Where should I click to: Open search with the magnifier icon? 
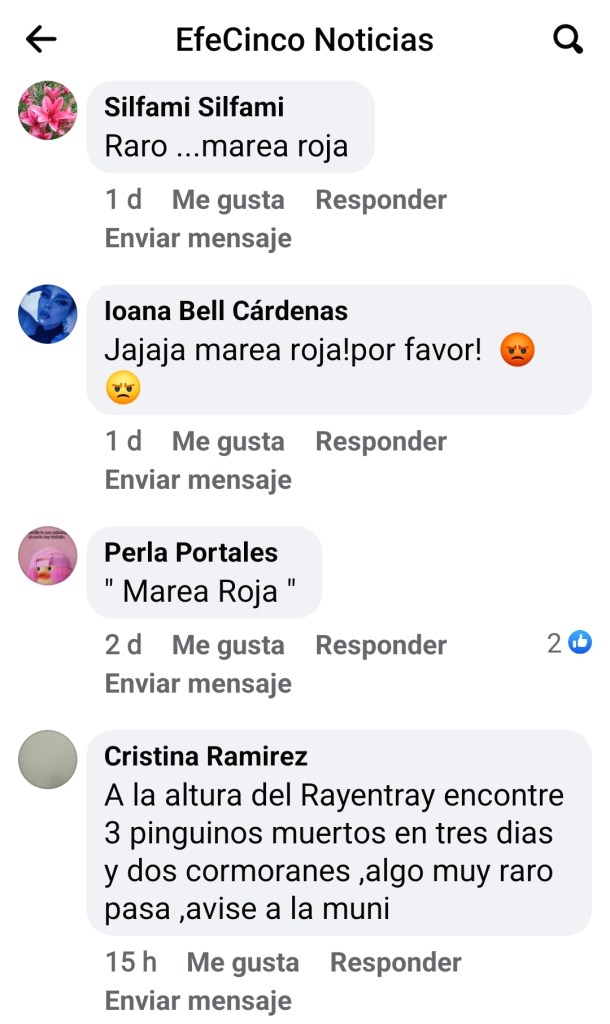tap(567, 40)
